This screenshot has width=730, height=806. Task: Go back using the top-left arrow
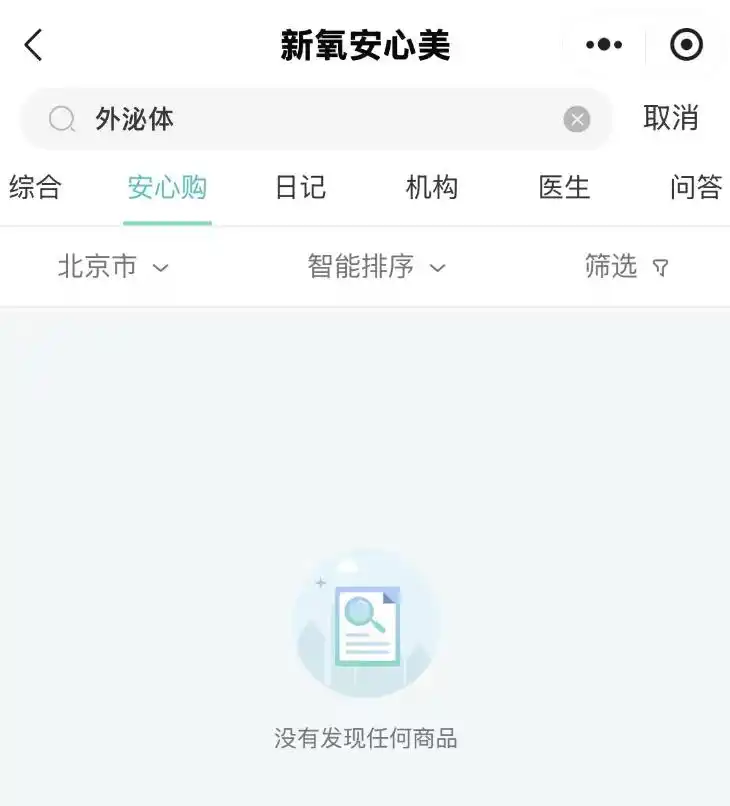point(34,45)
